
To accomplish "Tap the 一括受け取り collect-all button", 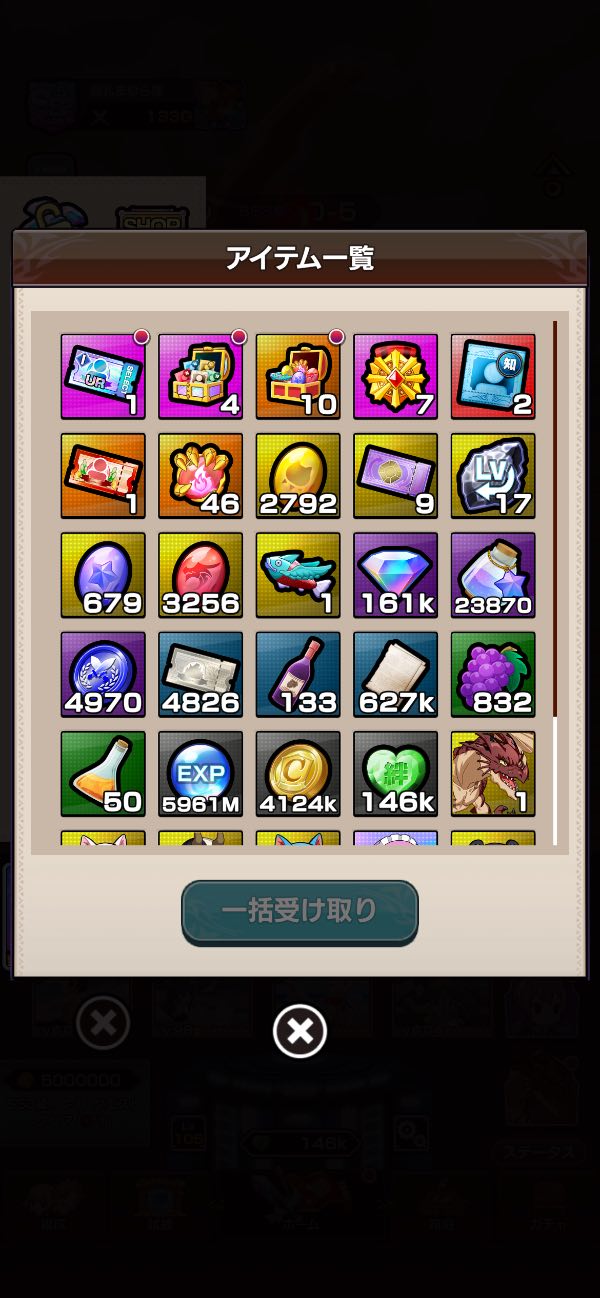I will (299, 911).
